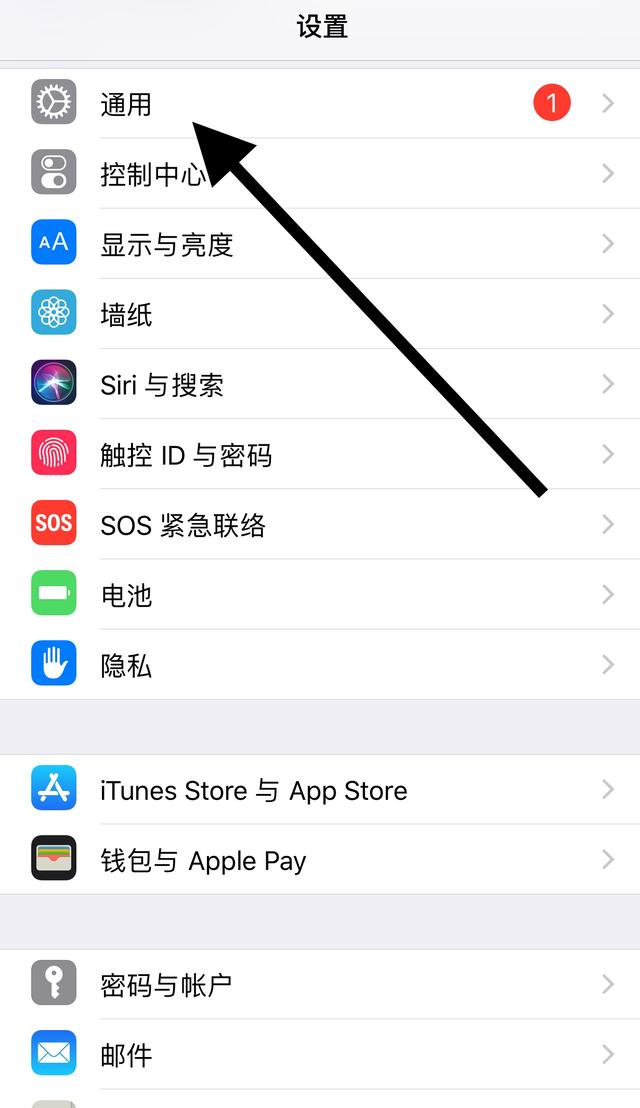
Task: Open 墙纸 wallpaper settings
Action: (x=127, y=315)
